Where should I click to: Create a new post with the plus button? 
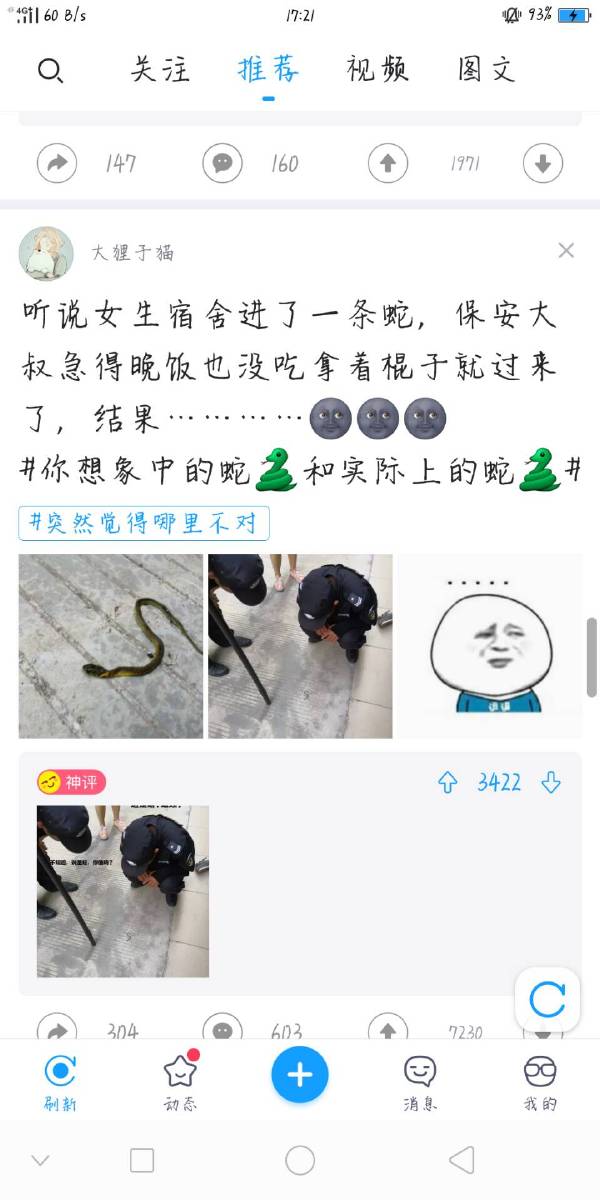[x=300, y=1075]
